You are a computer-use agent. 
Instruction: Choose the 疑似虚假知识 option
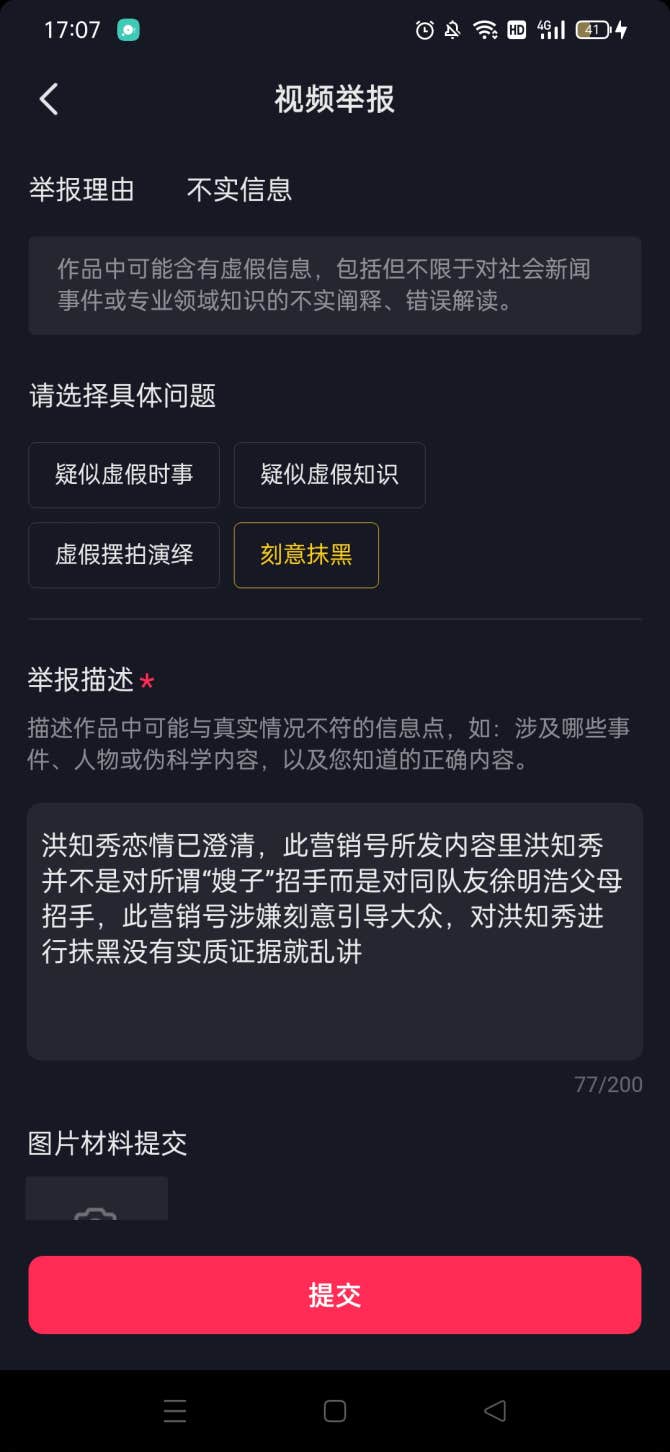click(x=329, y=475)
